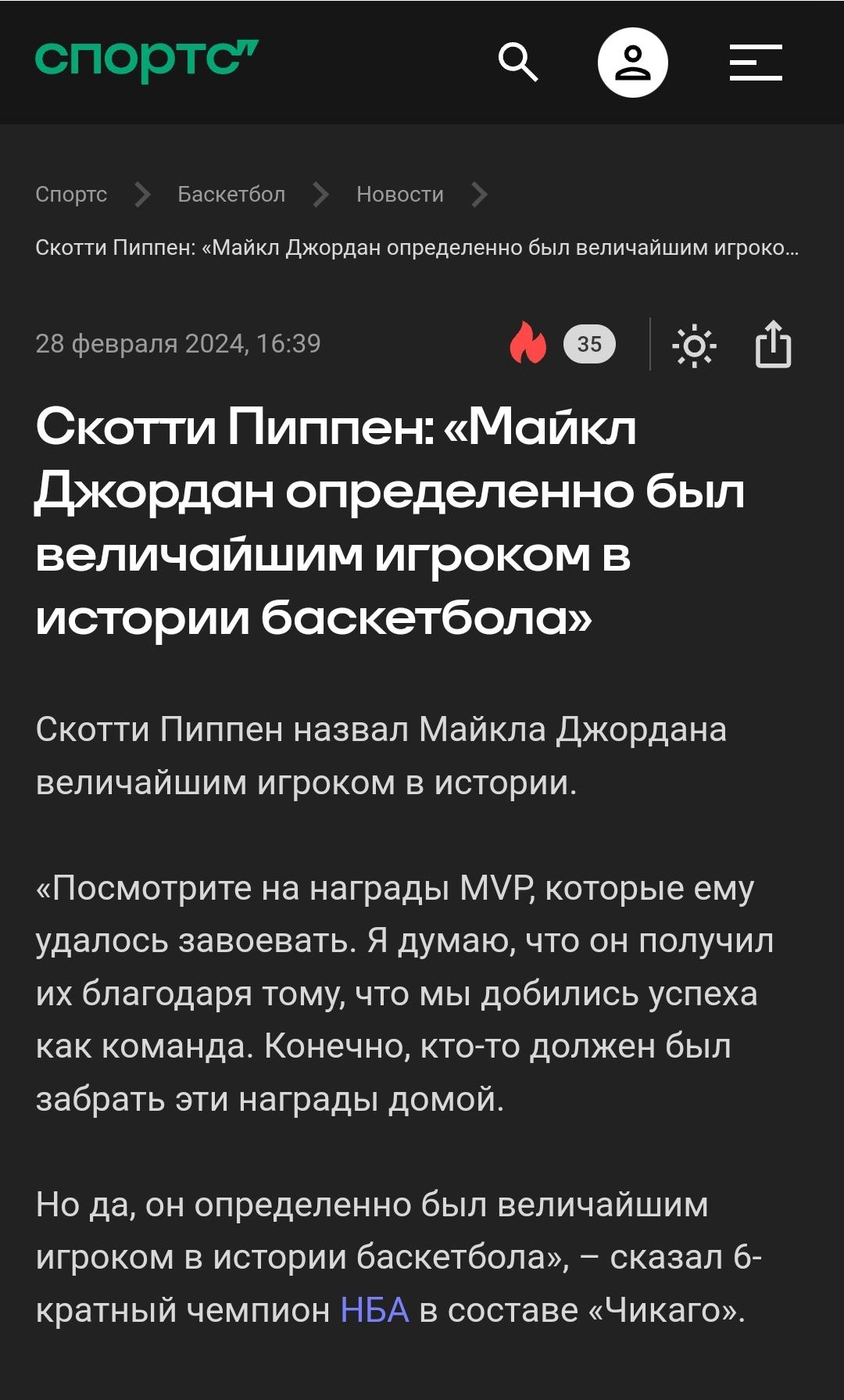
Task: Open the user profile icon
Action: [x=633, y=63]
